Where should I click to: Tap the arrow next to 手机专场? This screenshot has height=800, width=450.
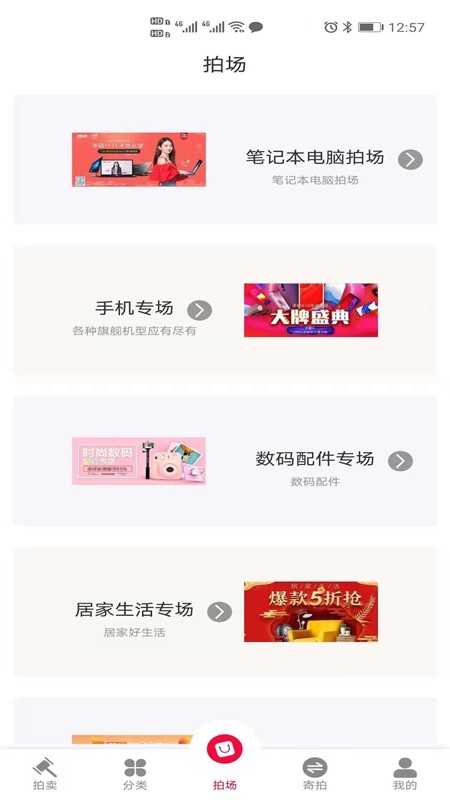click(x=199, y=310)
